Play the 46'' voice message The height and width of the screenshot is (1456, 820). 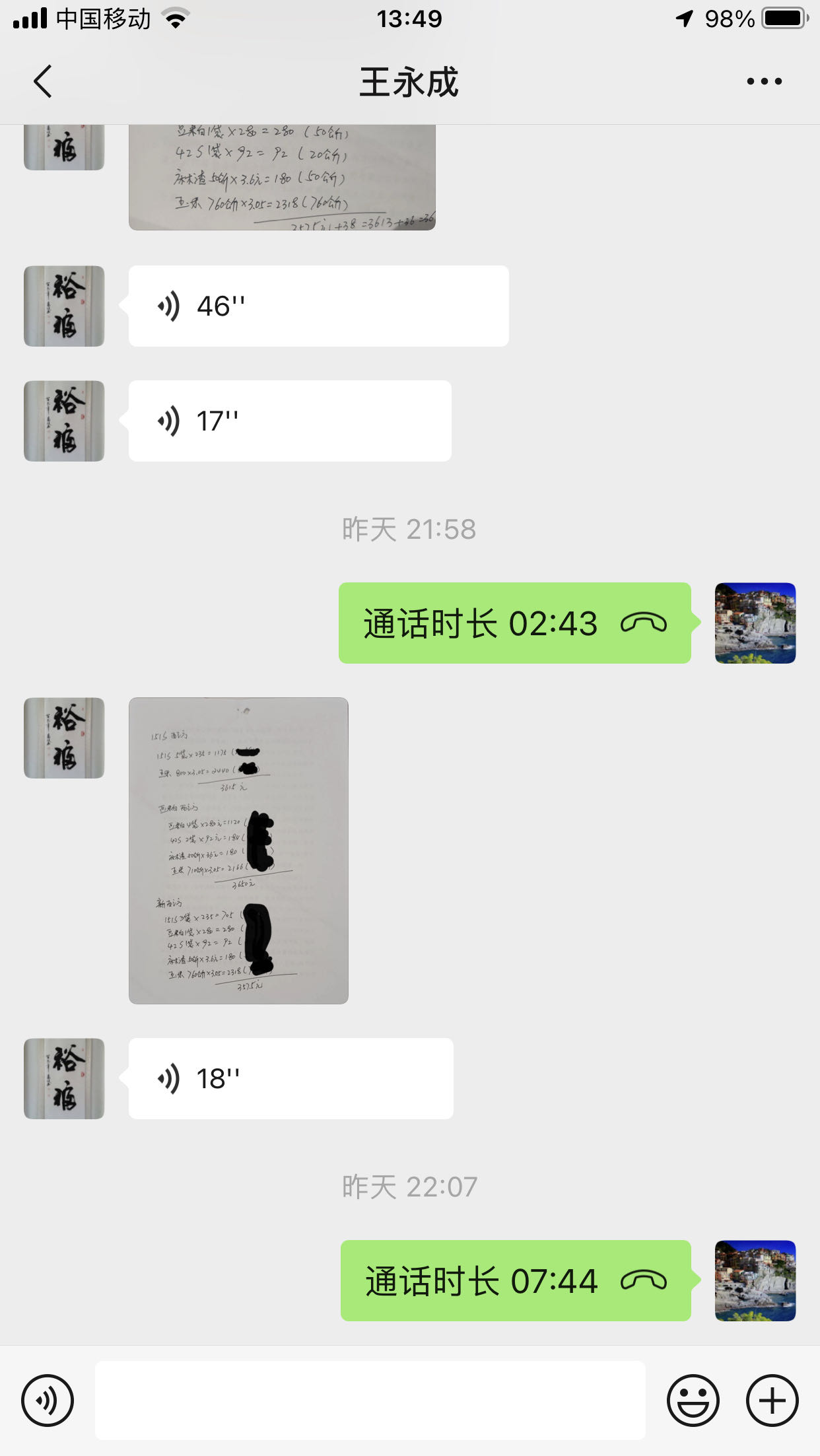[318, 306]
